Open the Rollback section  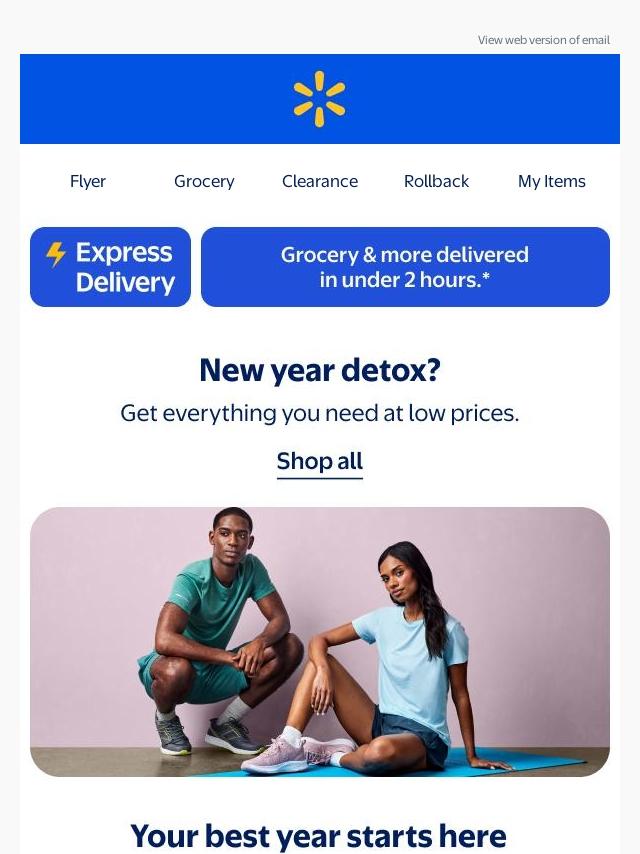[436, 181]
